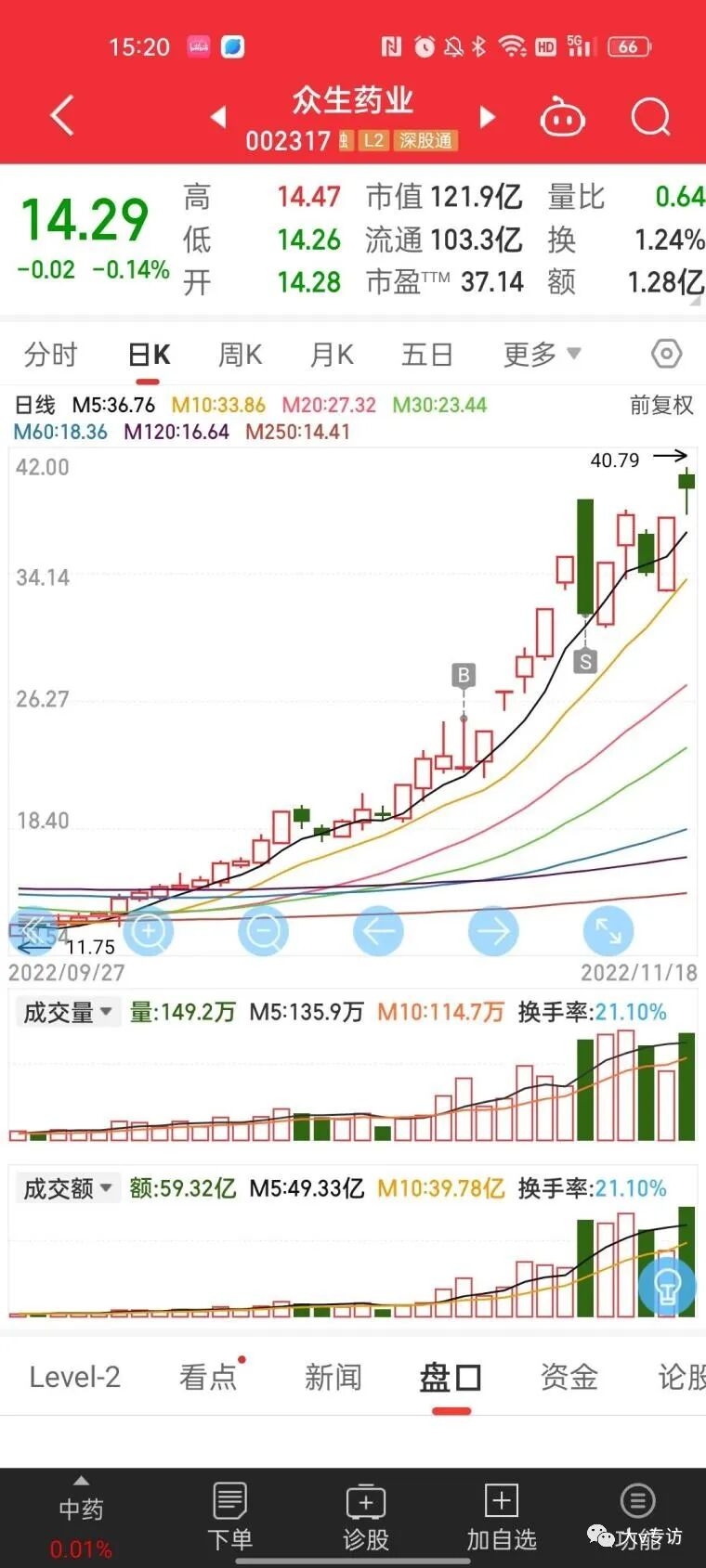
Task: Change the 前复权 adjustment mode
Action: 661,405
